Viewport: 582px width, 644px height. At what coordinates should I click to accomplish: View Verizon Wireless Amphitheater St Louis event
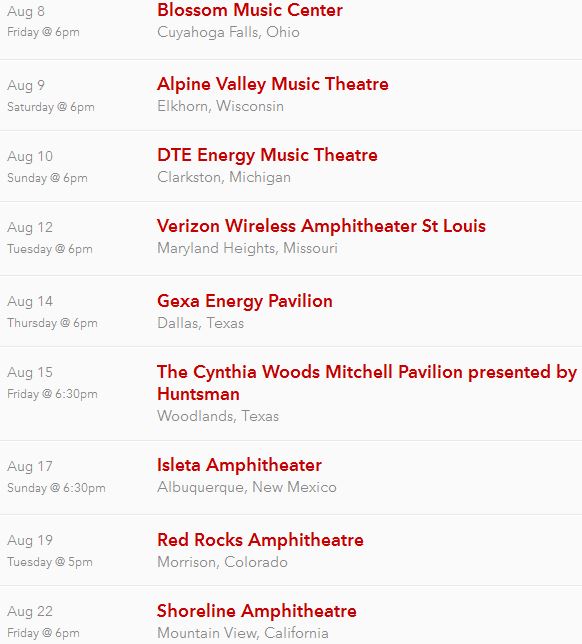coord(321,226)
